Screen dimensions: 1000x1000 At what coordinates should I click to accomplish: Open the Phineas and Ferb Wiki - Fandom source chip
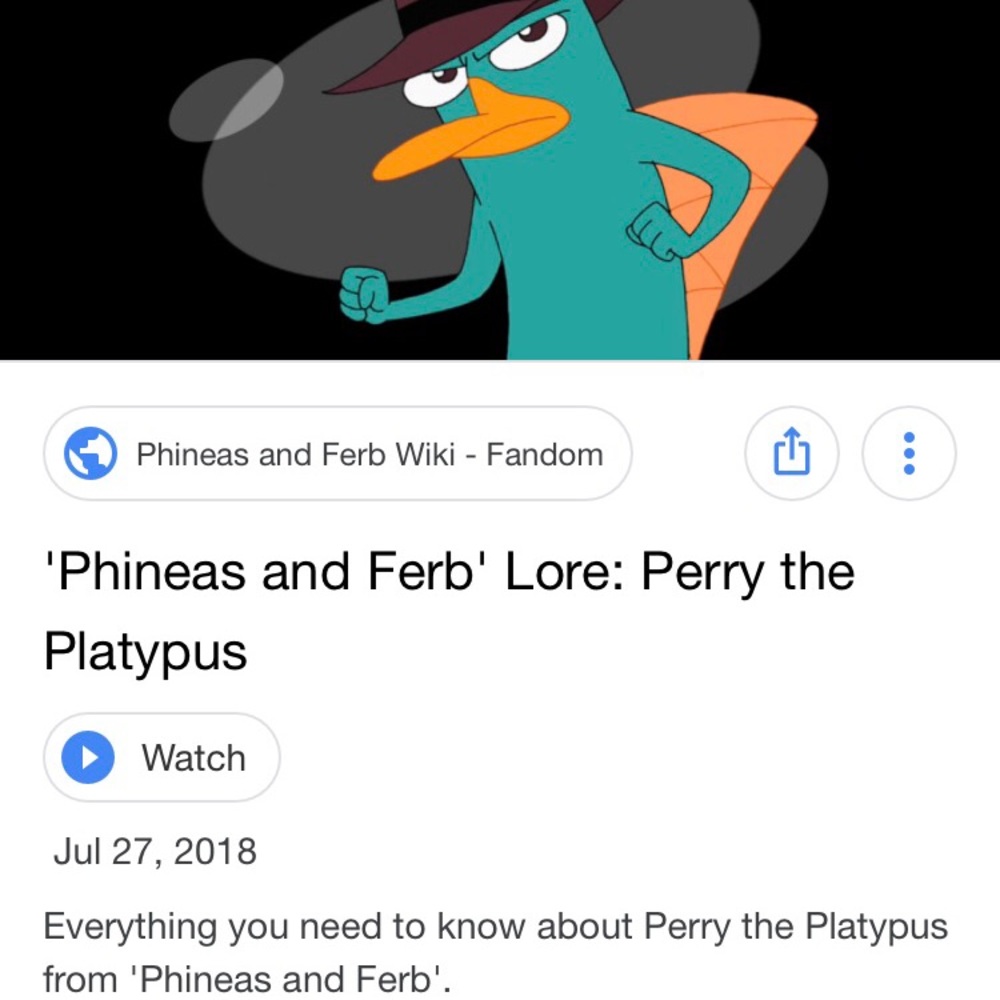(x=338, y=454)
